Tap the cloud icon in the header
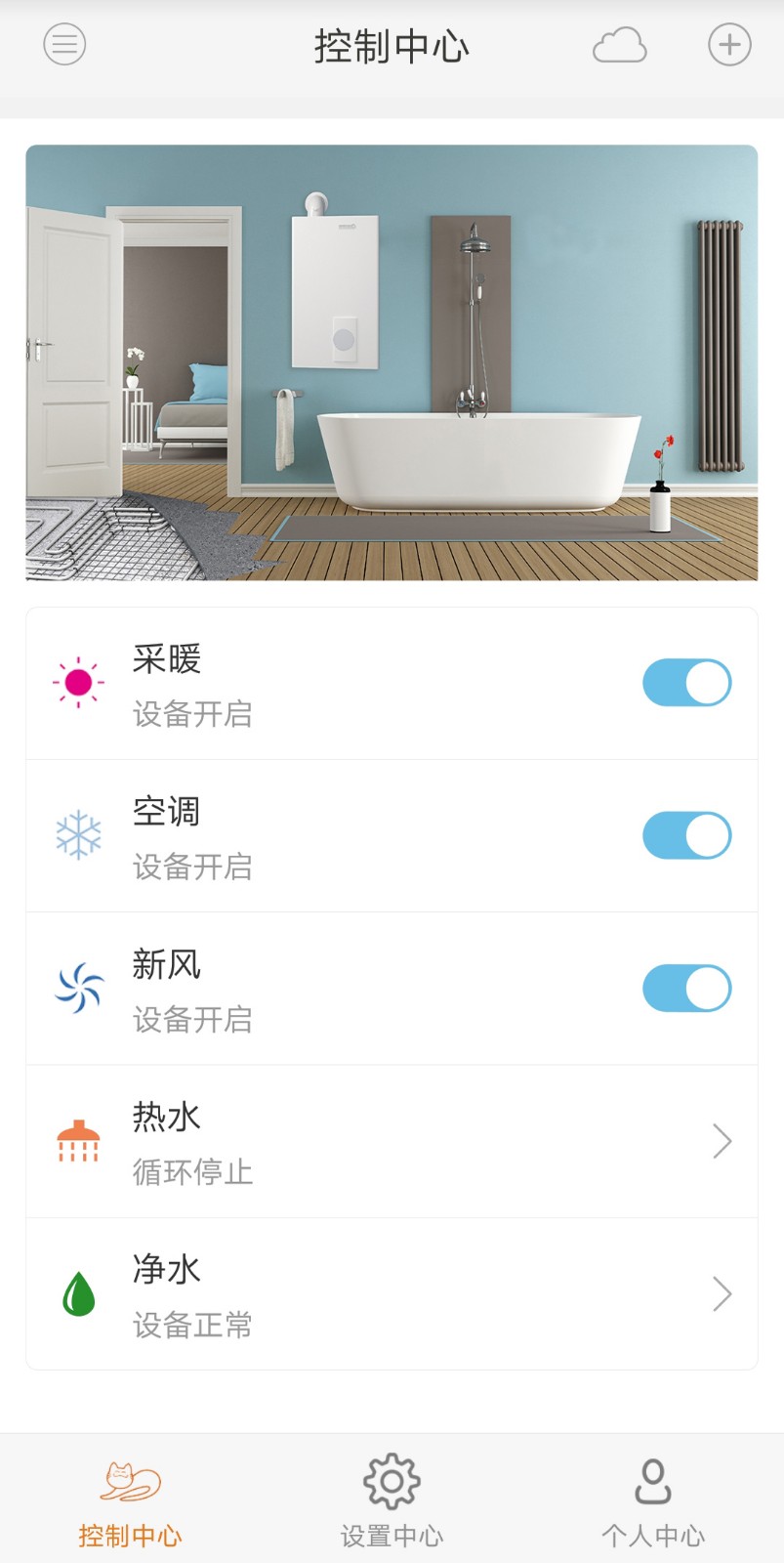 [620, 46]
